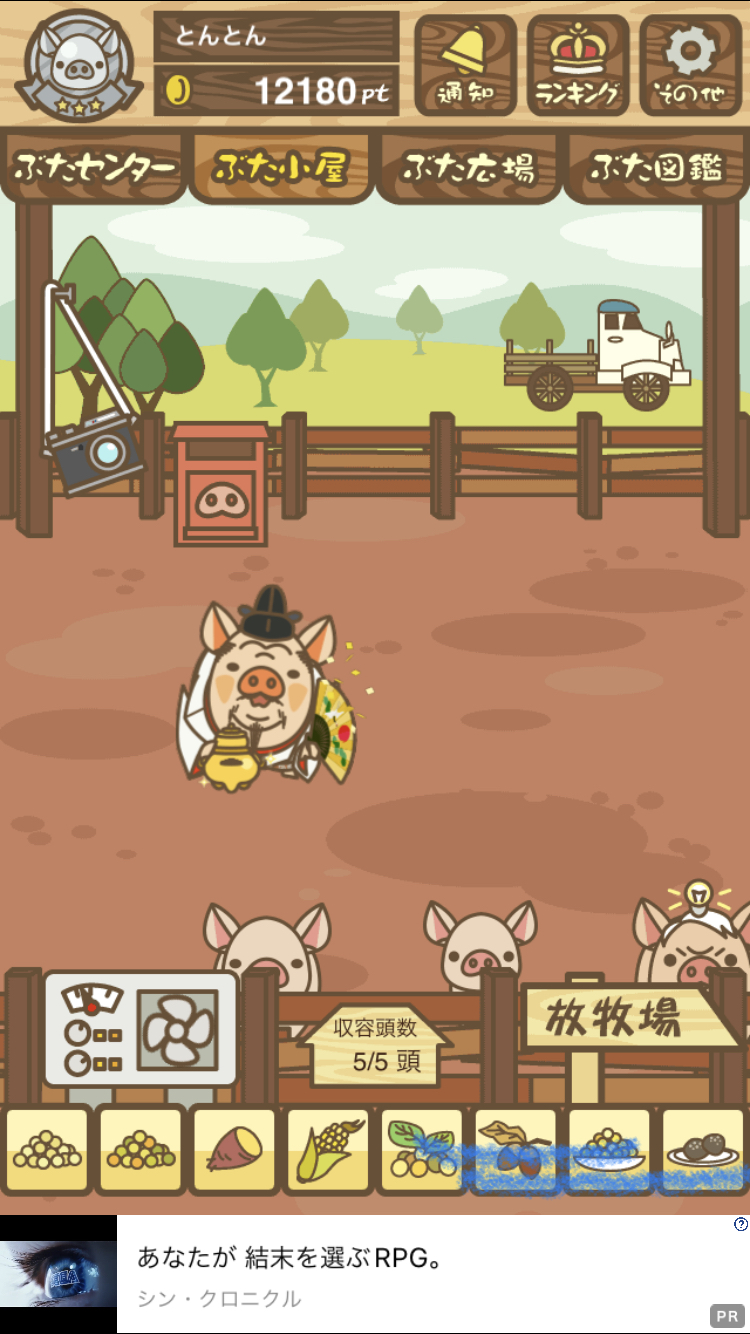
Task: Tap the delivery truck in background
Action: click(597, 355)
